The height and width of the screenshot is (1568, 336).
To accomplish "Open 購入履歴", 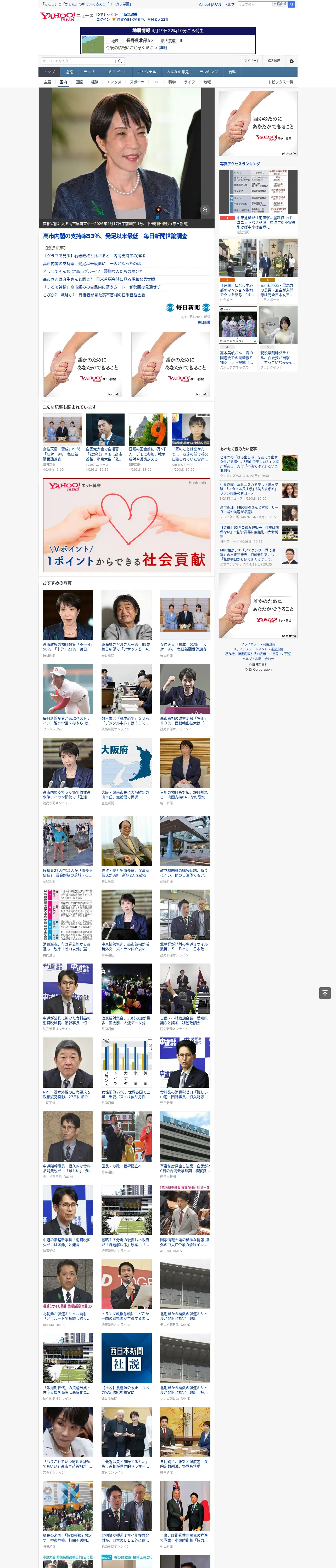I will click(274, 61).
